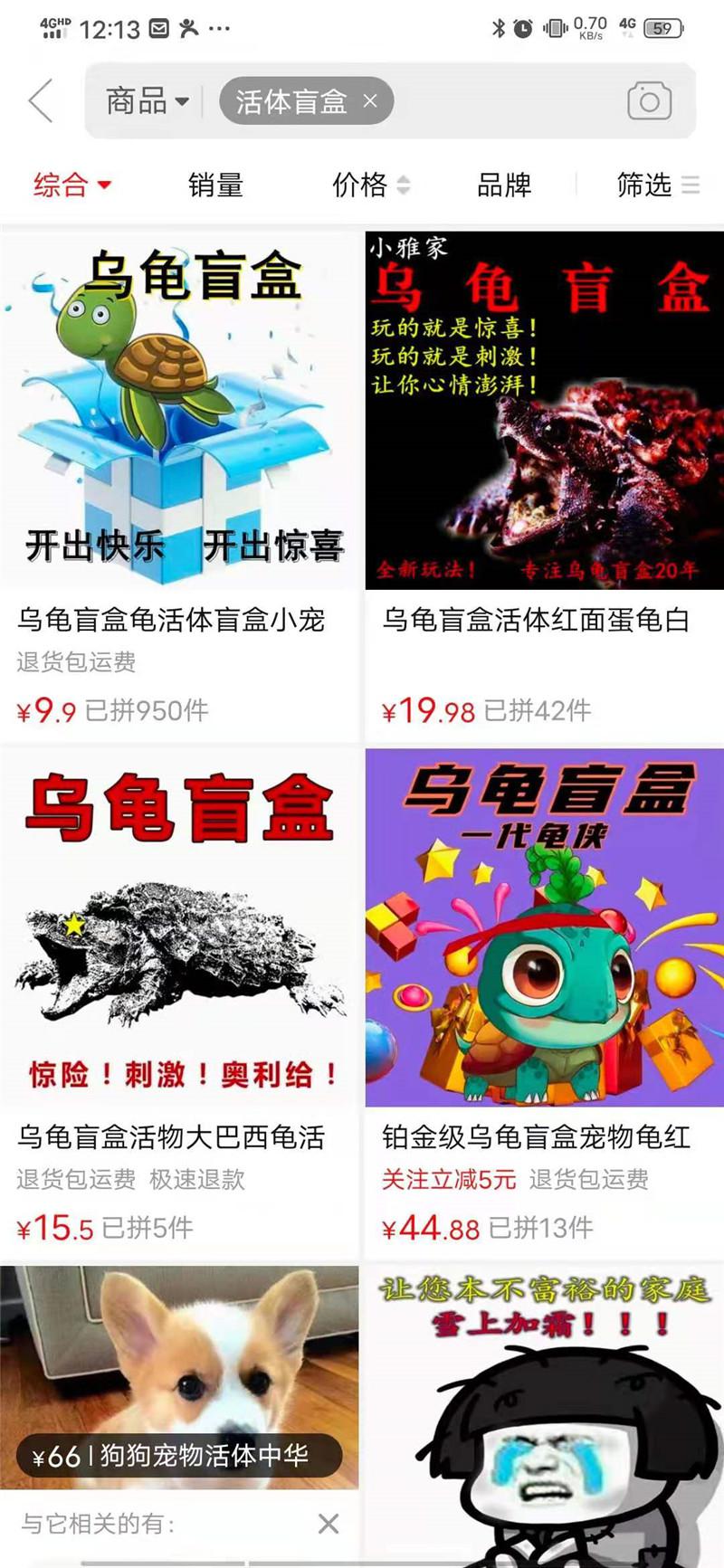
Task: Tap the battery indicator showing 59
Action: (x=662, y=28)
